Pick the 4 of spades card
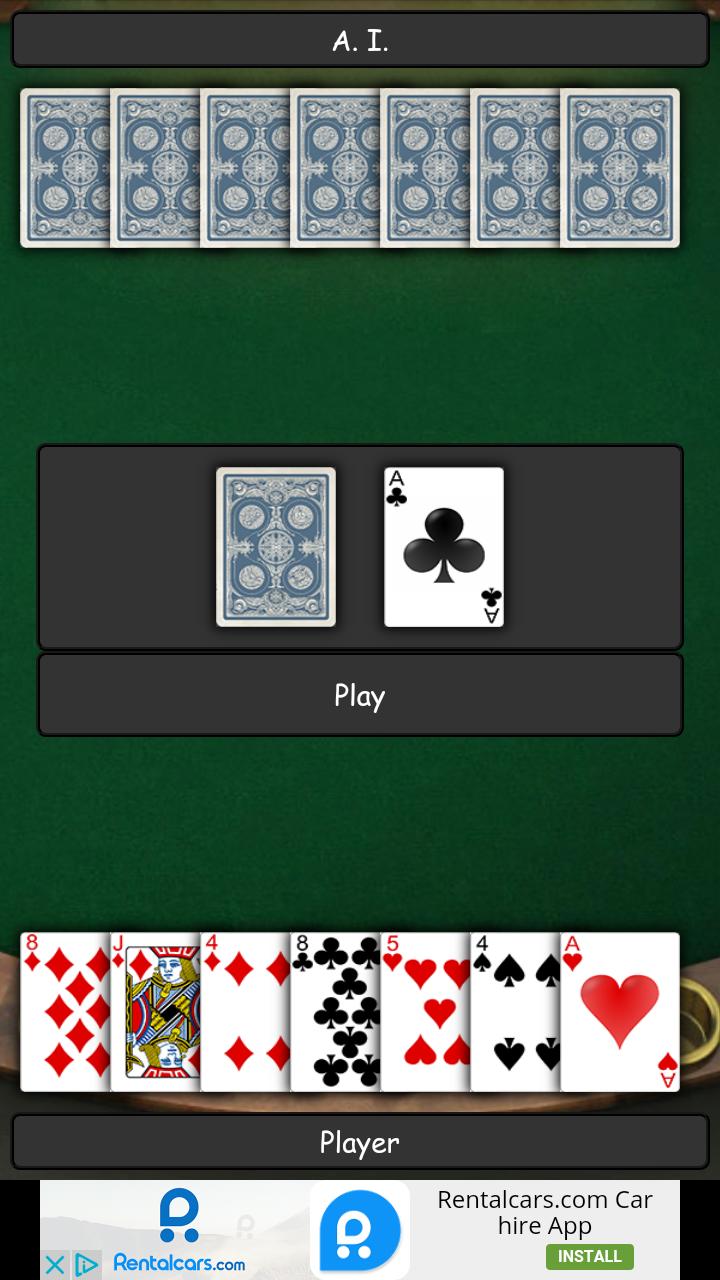The width and height of the screenshot is (720, 1280). [x=515, y=1012]
